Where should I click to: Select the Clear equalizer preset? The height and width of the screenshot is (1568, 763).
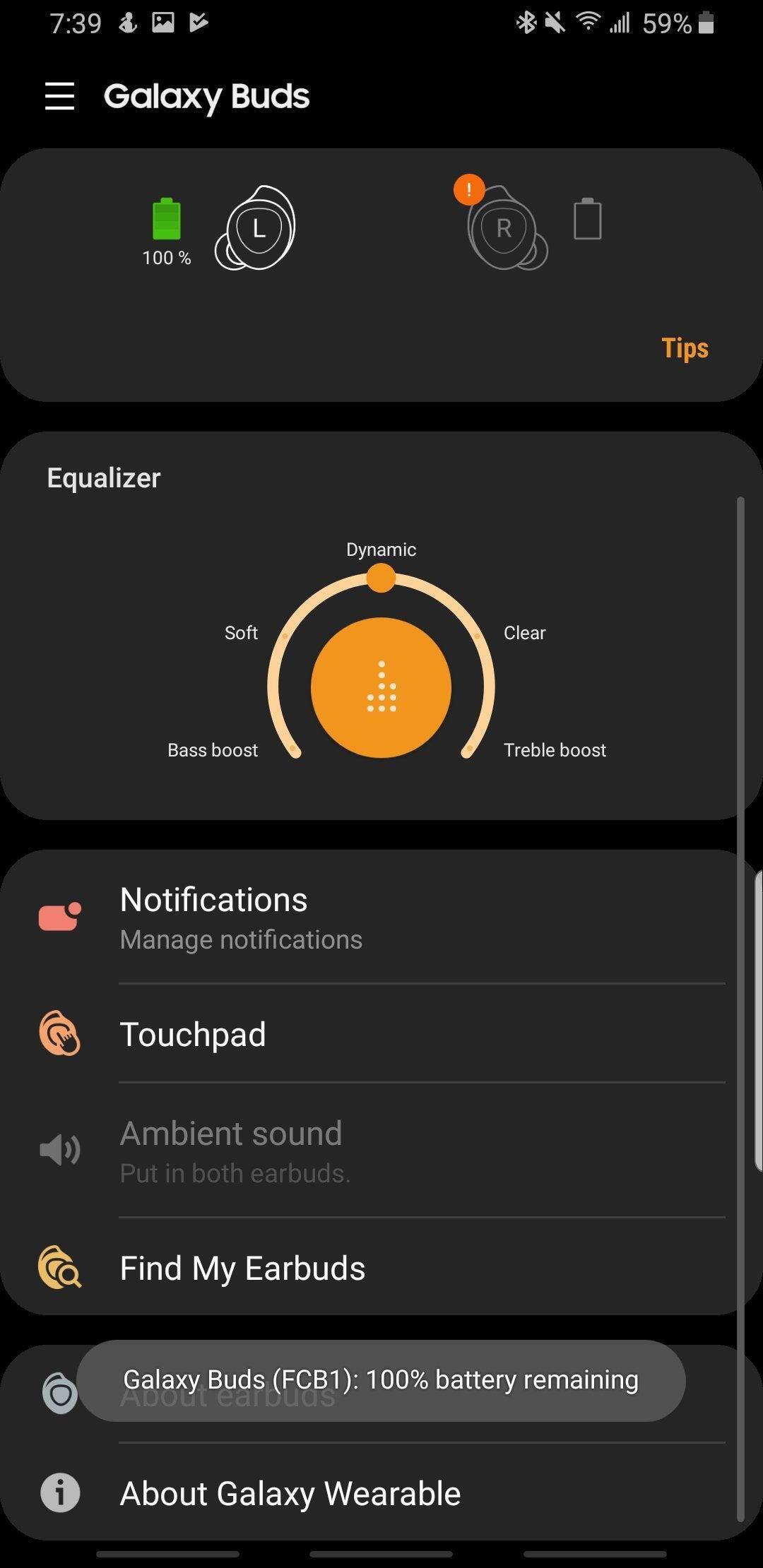tap(524, 633)
